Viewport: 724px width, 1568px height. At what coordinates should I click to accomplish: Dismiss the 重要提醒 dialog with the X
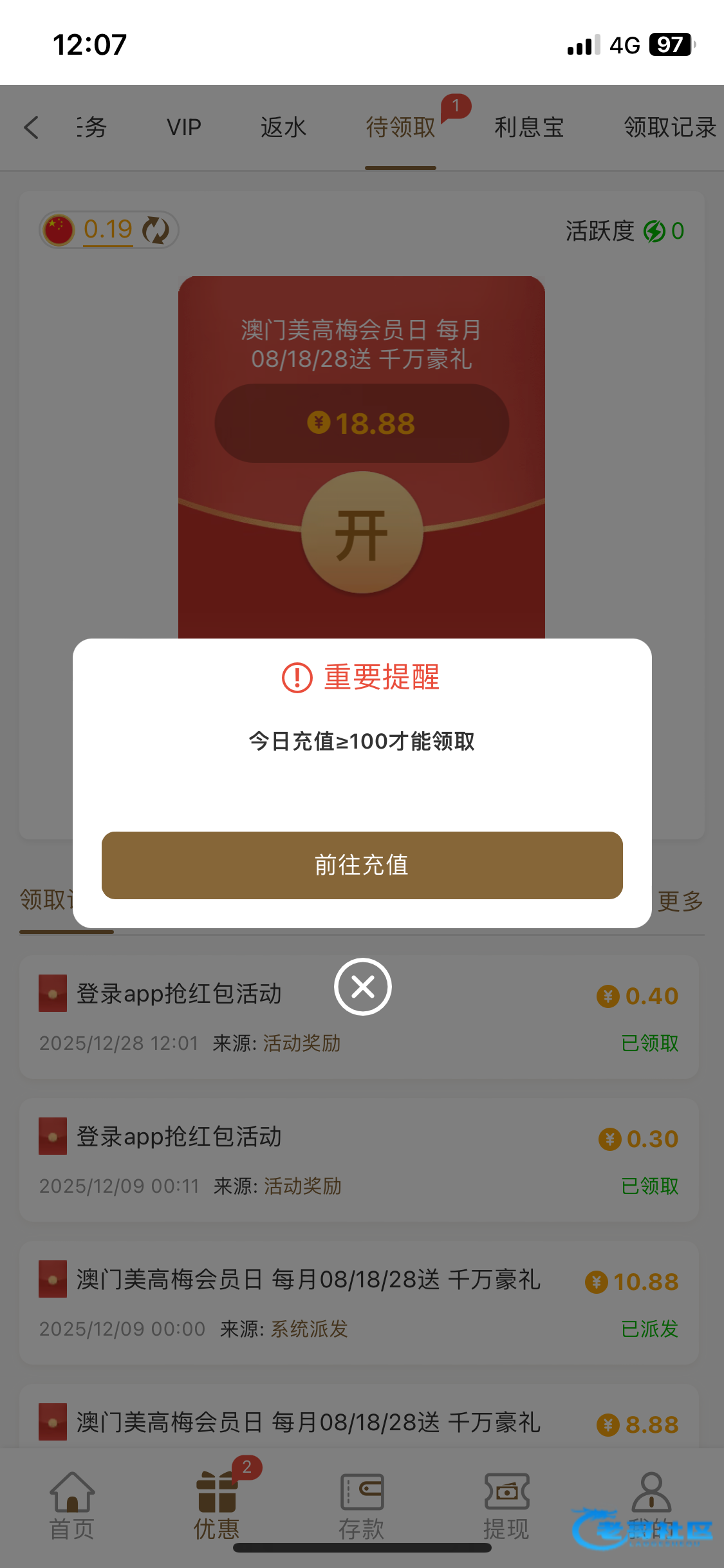click(x=363, y=987)
